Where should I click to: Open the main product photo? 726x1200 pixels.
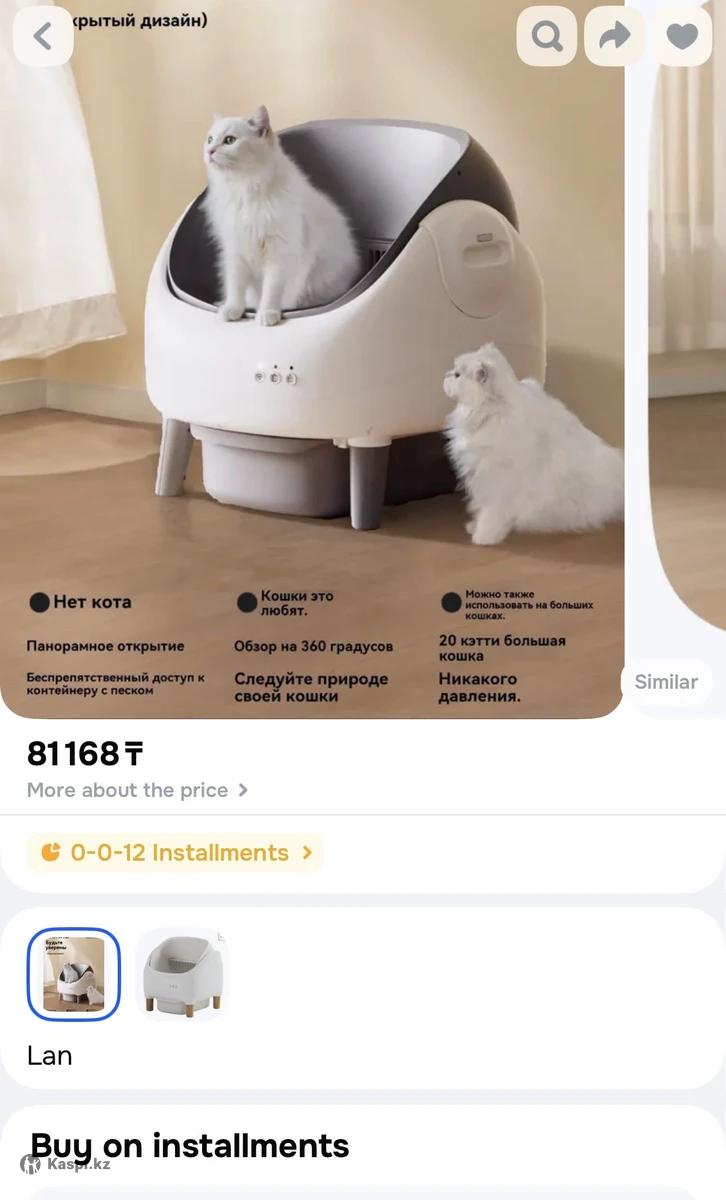312,330
